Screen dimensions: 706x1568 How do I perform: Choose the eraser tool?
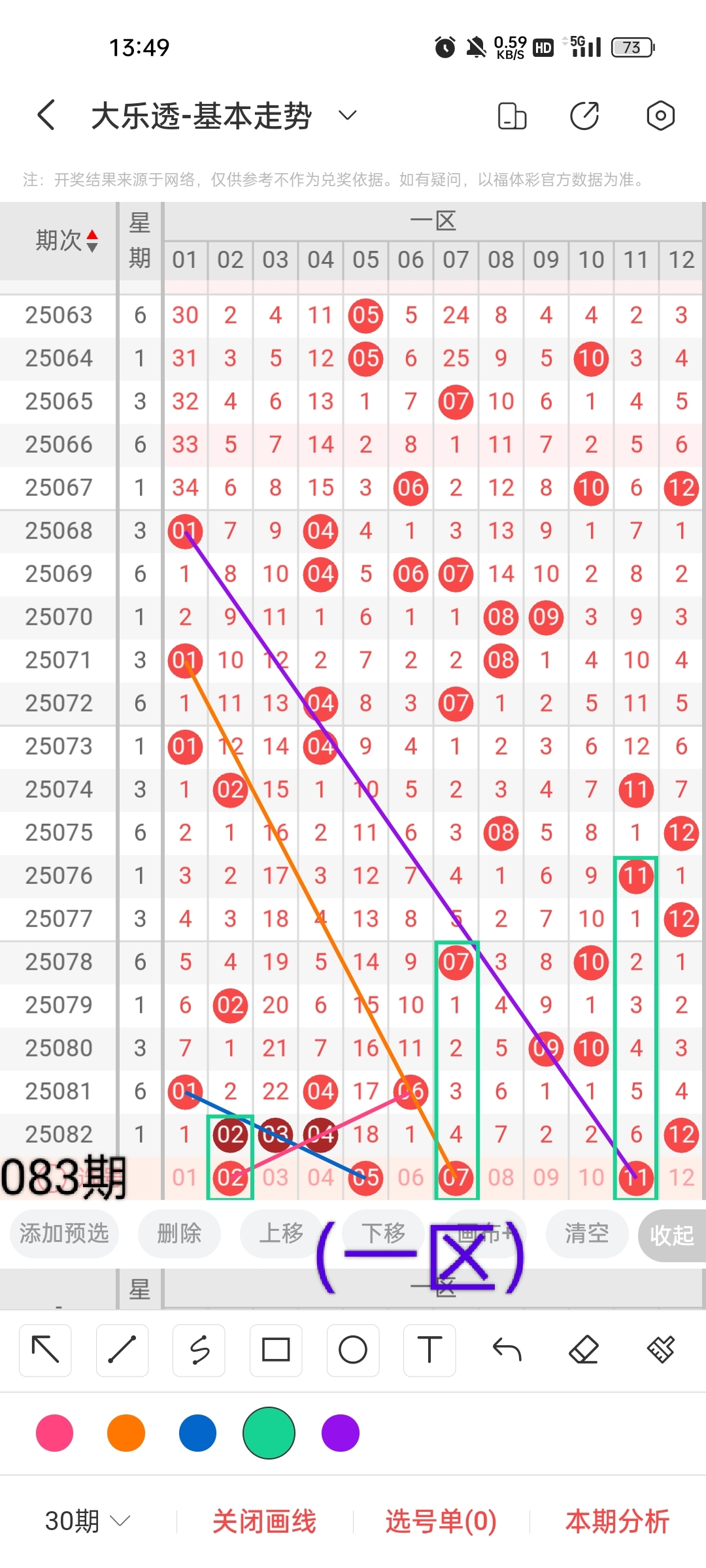(584, 1350)
